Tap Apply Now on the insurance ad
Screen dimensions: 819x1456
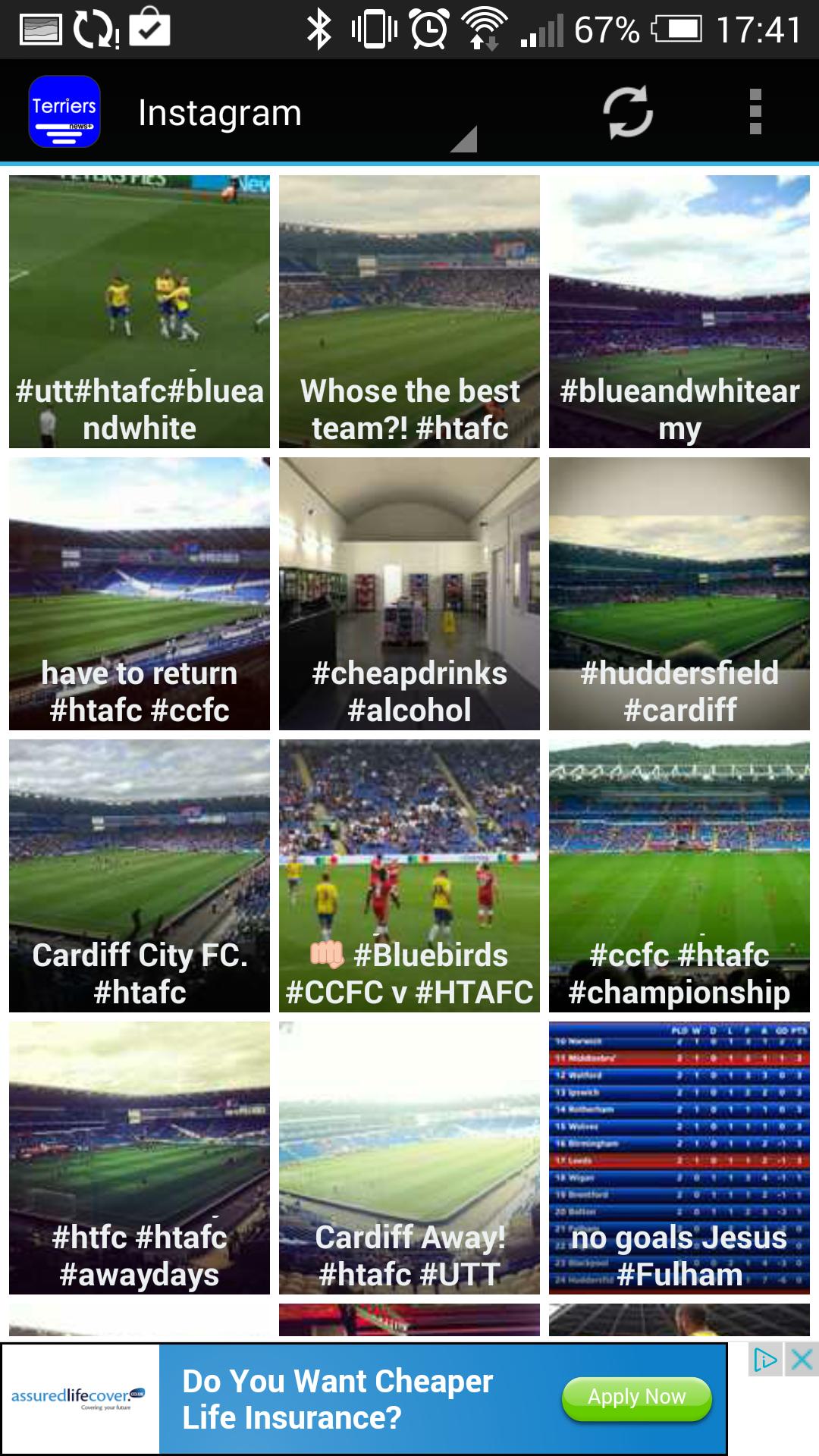pos(636,1398)
